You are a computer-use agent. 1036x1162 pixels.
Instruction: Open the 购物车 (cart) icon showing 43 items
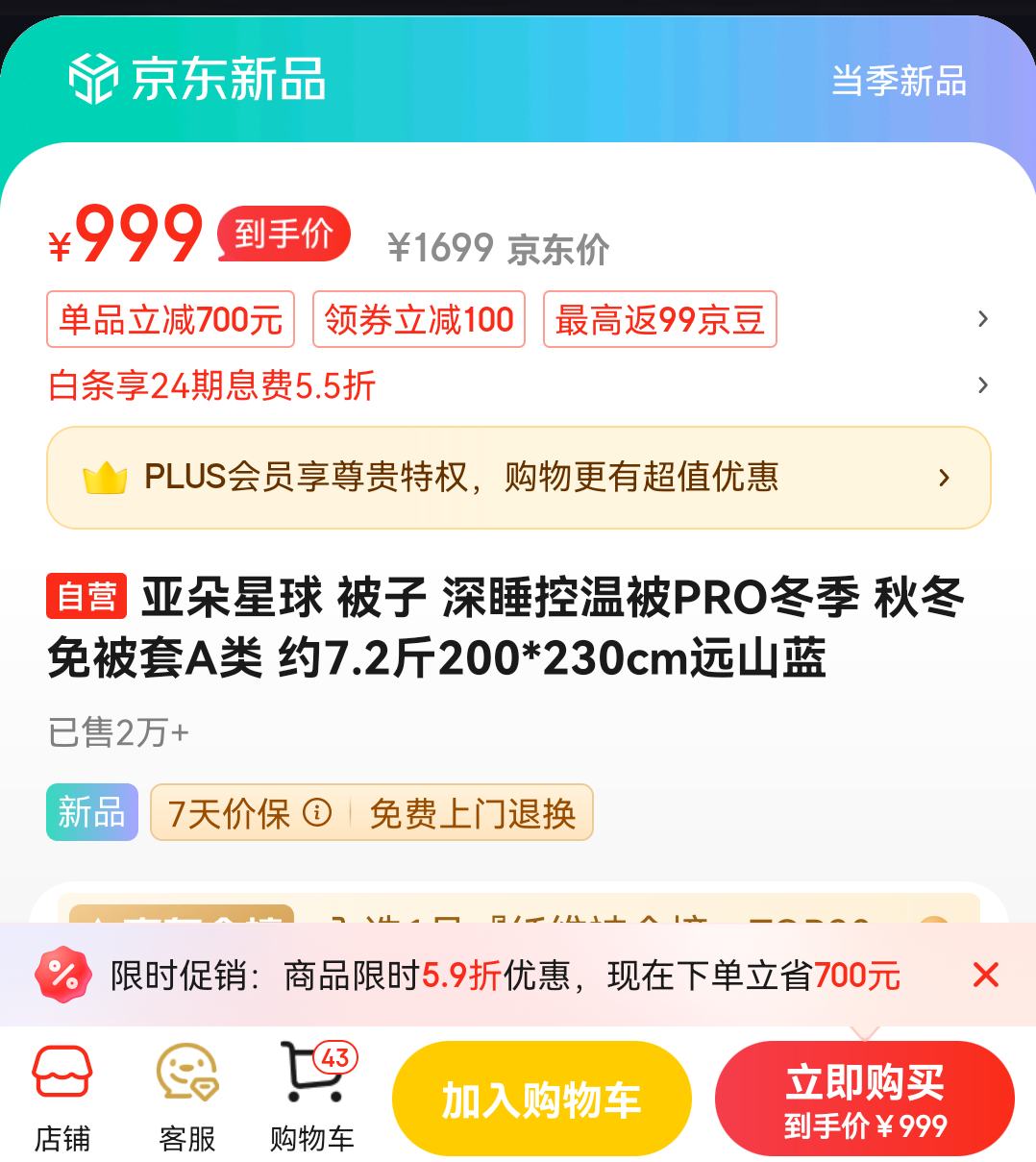[311, 1086]
